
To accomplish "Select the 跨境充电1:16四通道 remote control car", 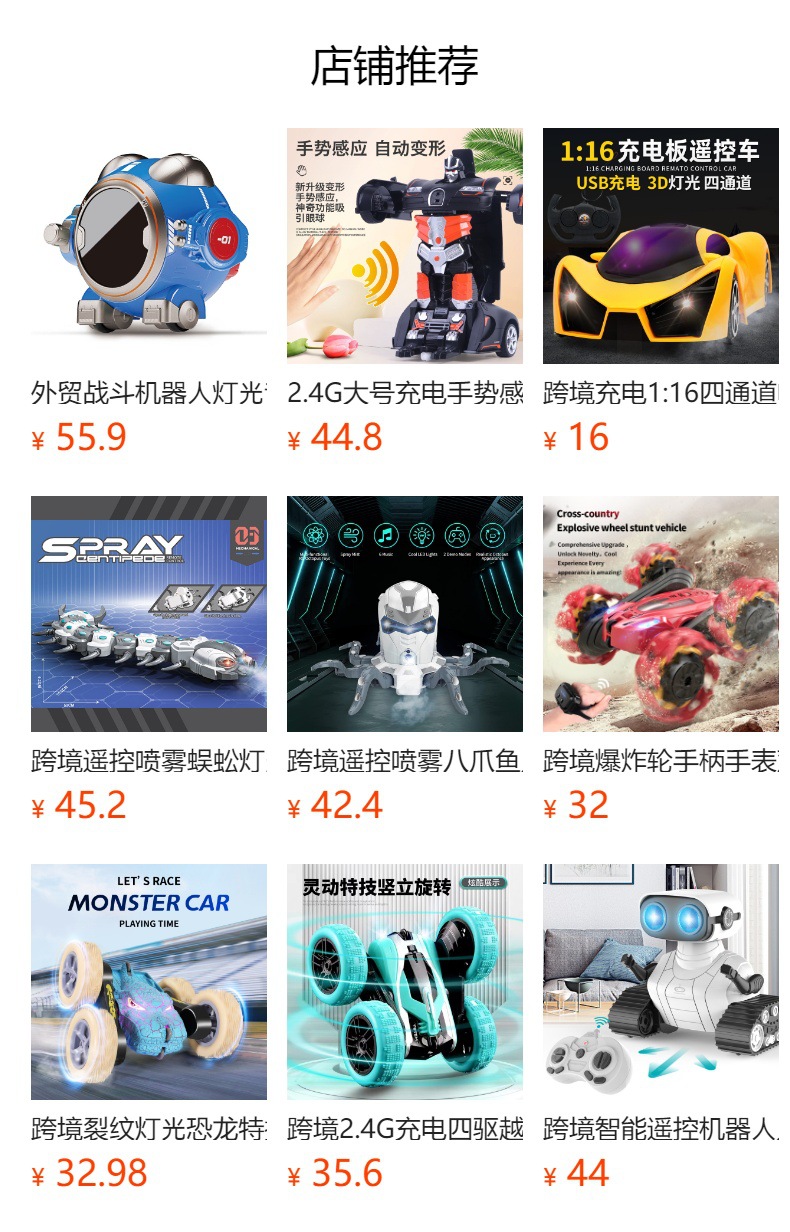I will 661,246.
